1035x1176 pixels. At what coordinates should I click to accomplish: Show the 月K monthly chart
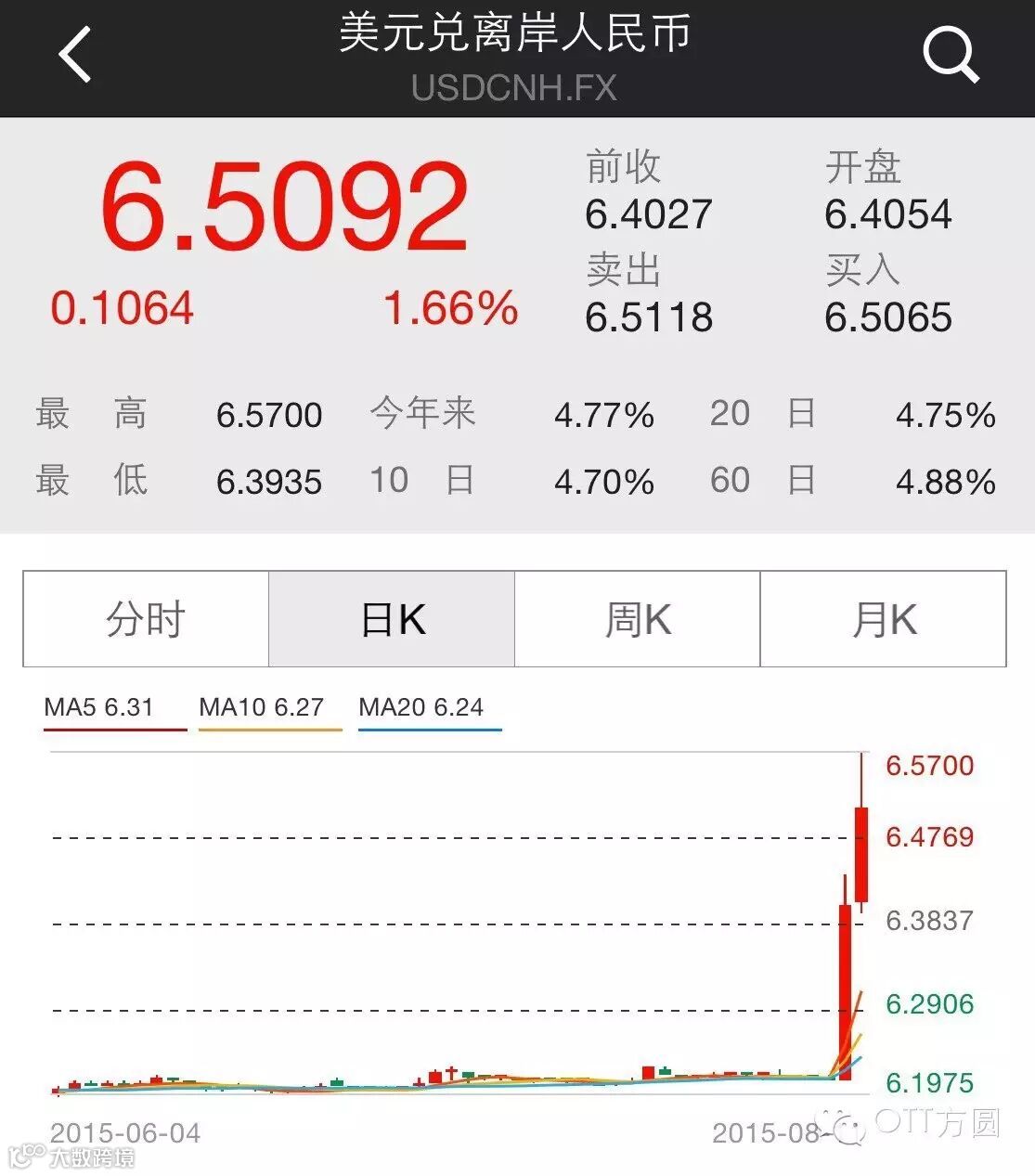[883, 619]
